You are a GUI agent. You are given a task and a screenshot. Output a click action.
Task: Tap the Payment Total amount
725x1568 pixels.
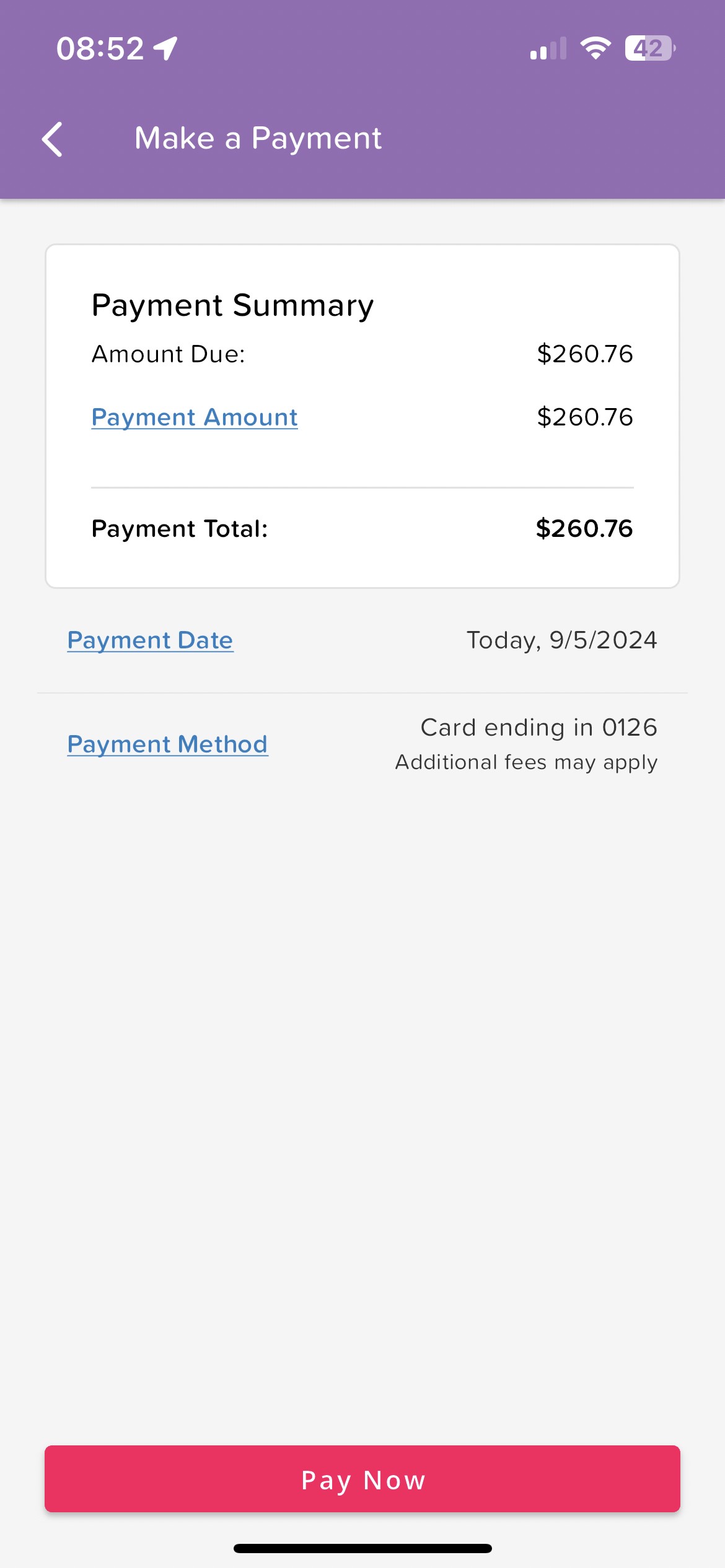(584, 529)
